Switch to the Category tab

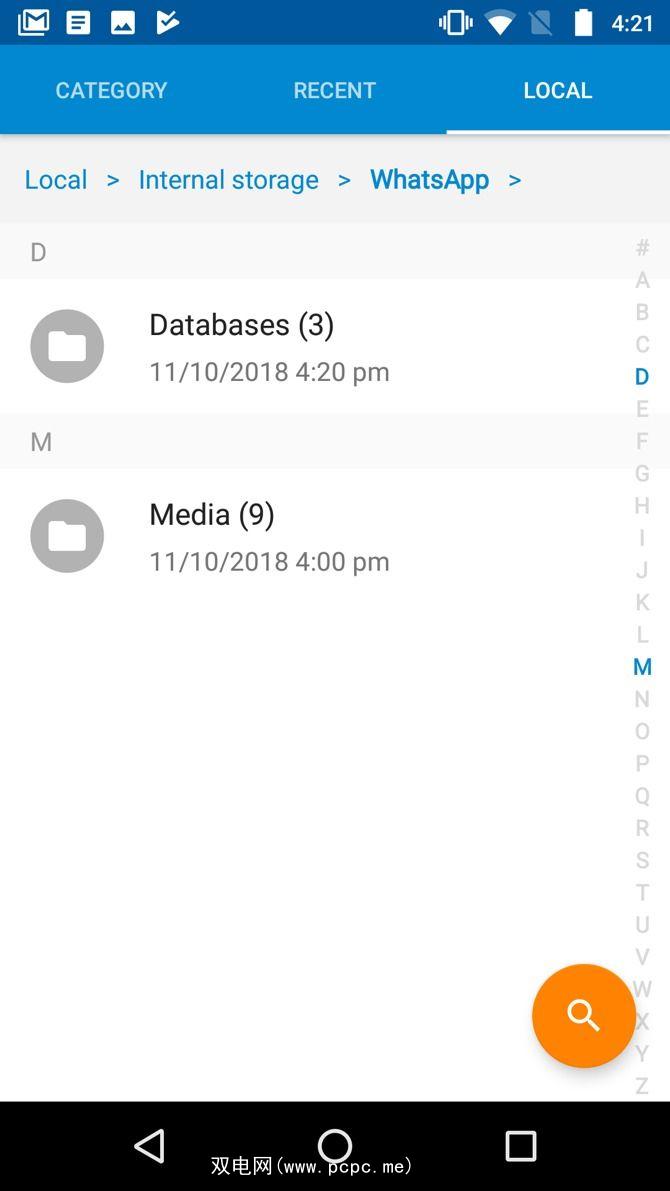point(111,90)
